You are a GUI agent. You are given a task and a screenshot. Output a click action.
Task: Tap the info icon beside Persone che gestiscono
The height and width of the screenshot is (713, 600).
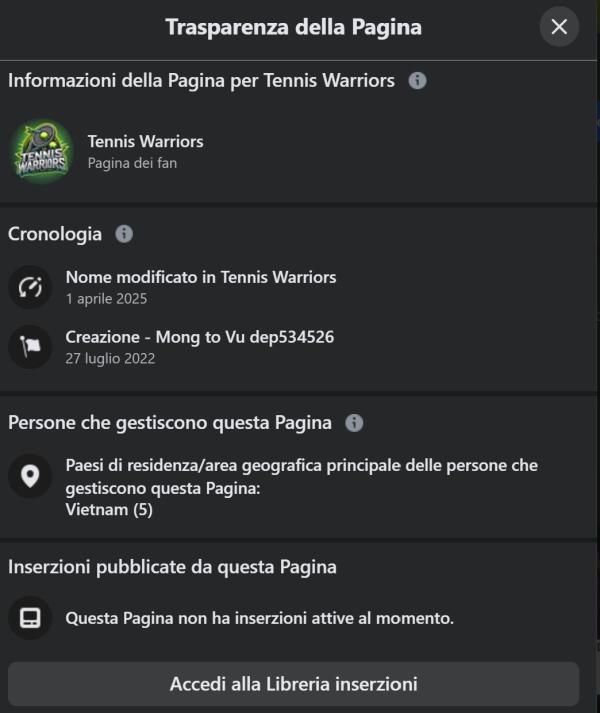click(x=354, y=423)
